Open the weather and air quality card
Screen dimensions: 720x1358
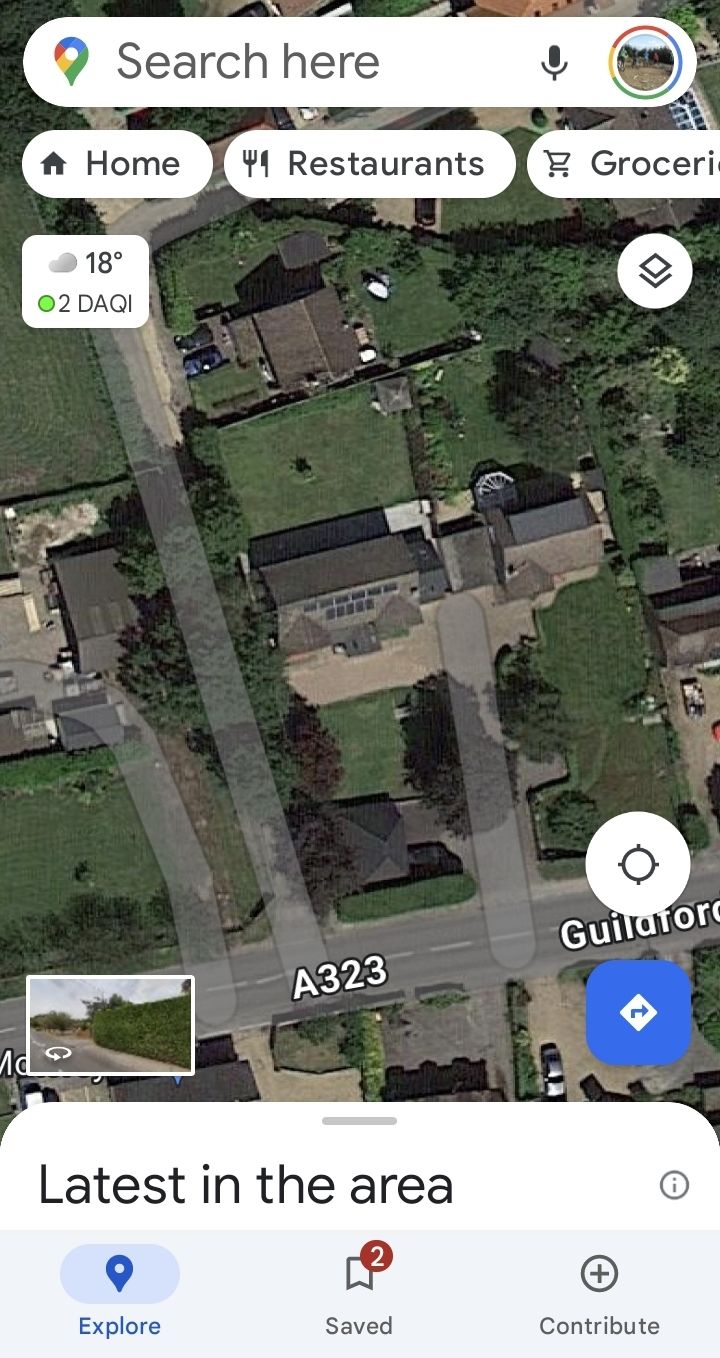pos(86,282)
